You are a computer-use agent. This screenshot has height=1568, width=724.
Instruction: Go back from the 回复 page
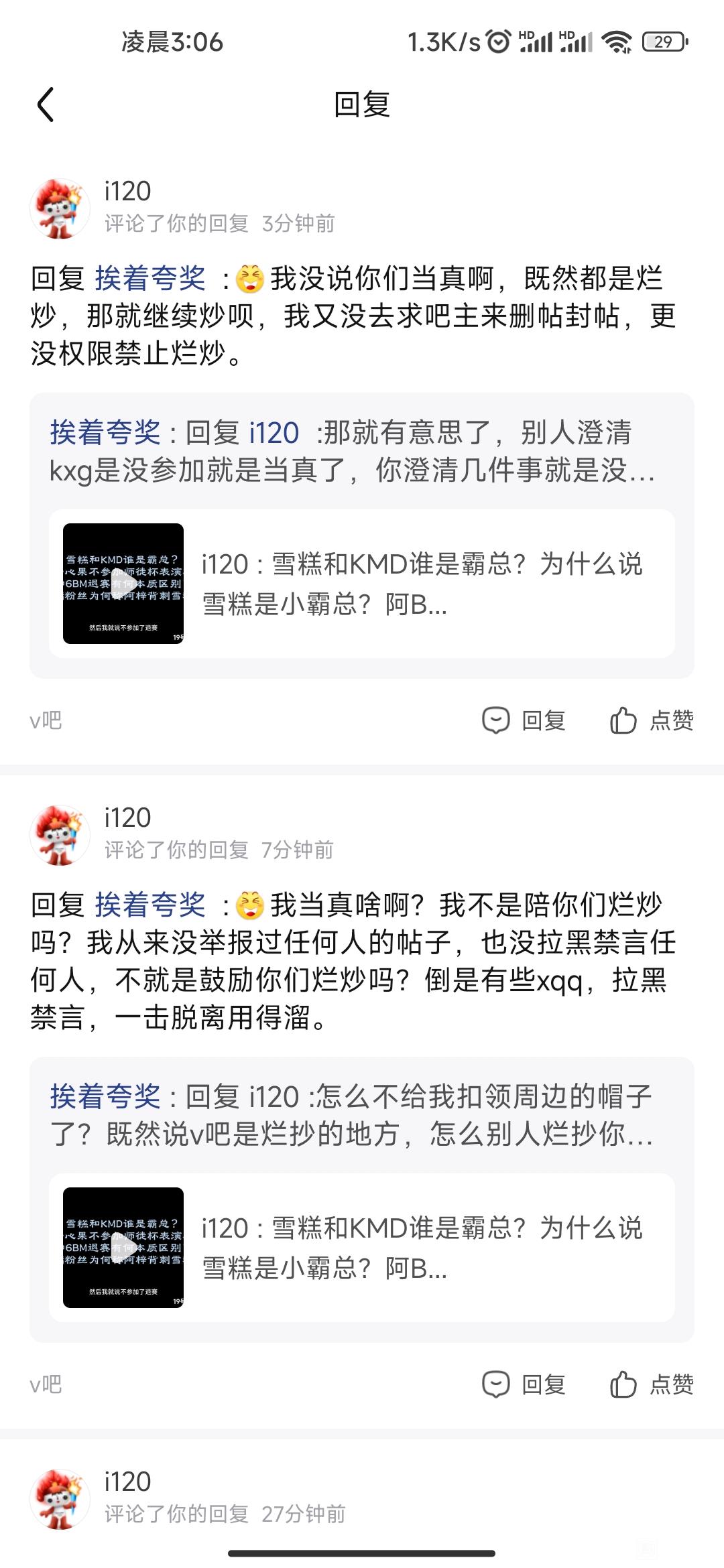pos(46,105)
